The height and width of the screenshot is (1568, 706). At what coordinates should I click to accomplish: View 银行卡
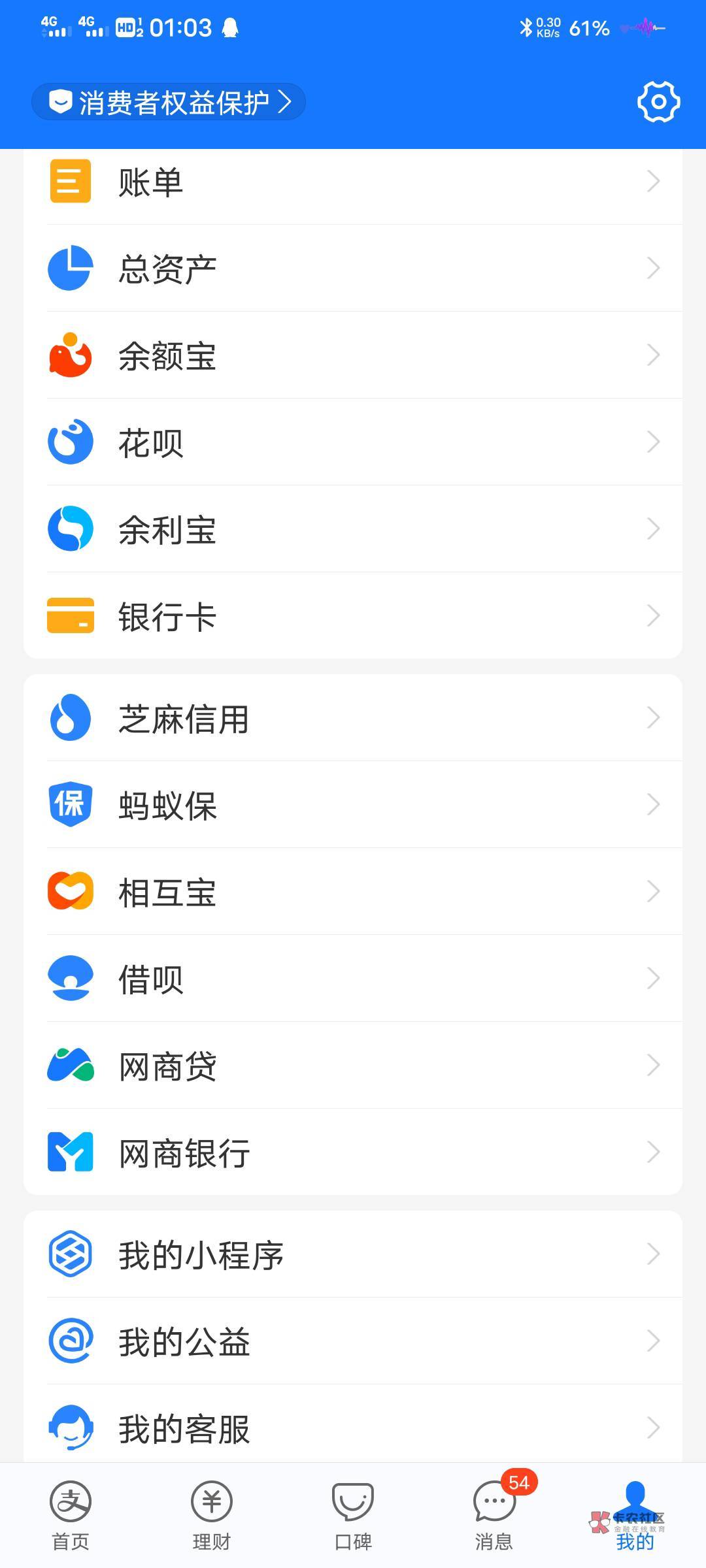click(353, 615)
